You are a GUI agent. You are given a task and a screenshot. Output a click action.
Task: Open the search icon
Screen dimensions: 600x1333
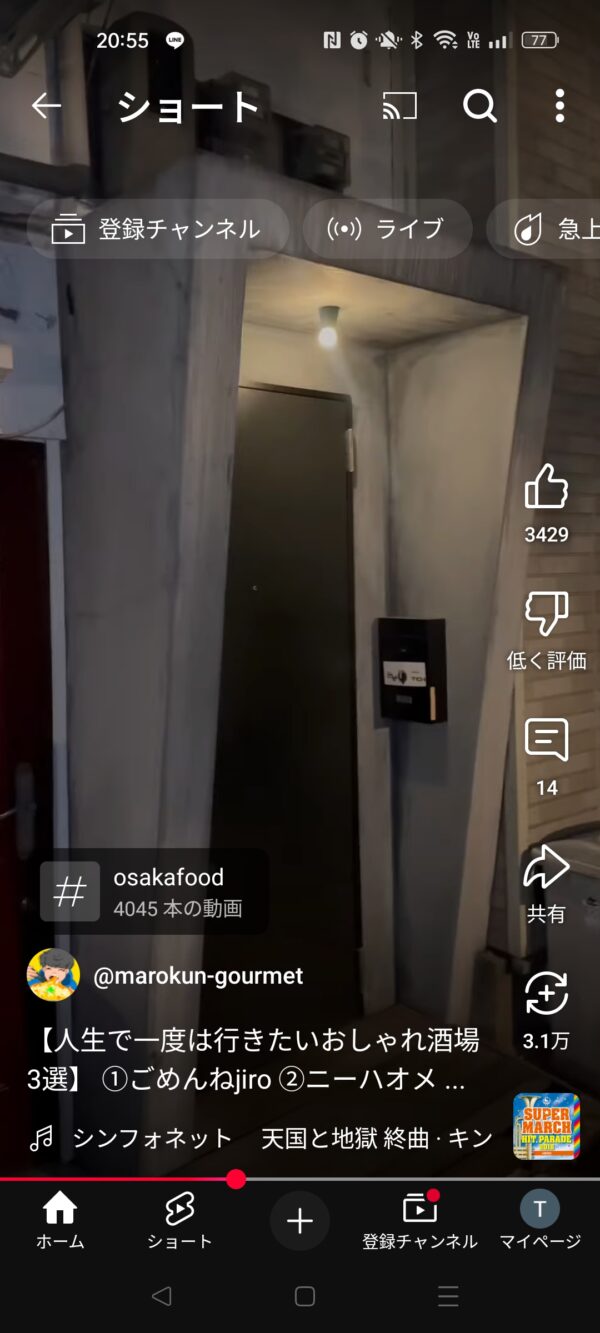(x=479, y=105)
